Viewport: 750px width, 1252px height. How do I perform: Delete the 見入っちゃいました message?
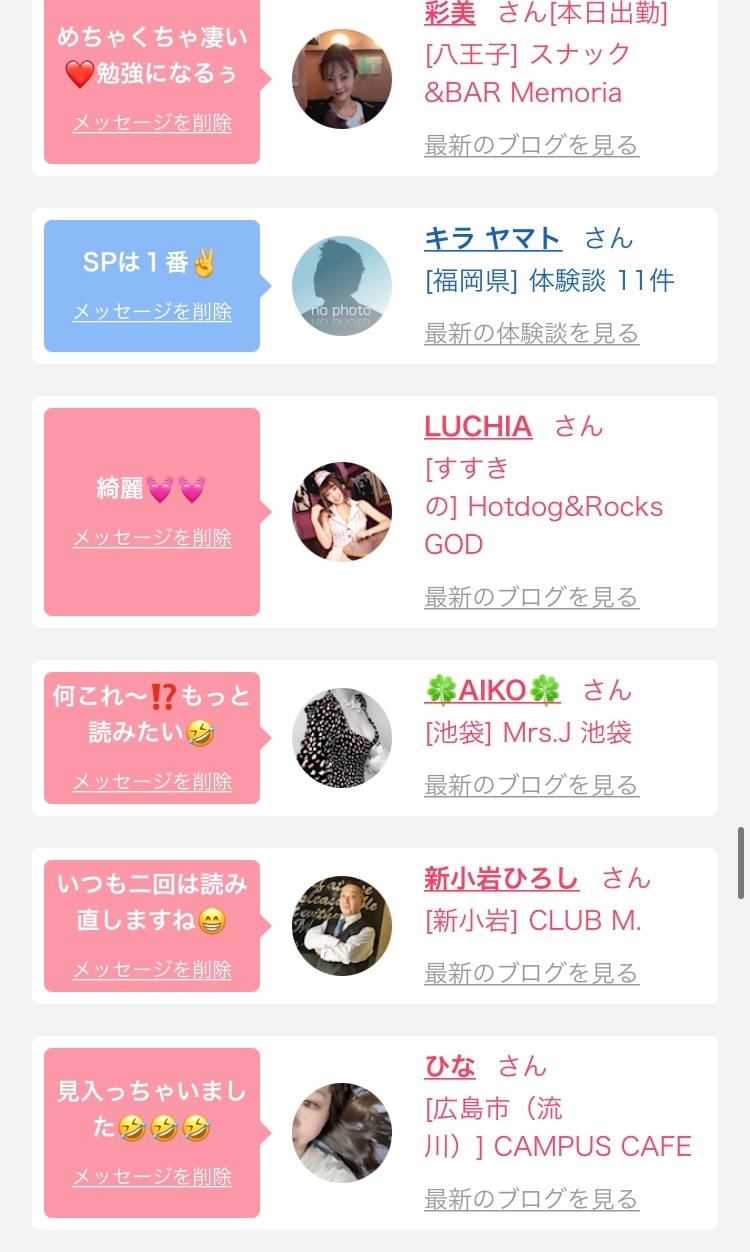click(152, 1176)
